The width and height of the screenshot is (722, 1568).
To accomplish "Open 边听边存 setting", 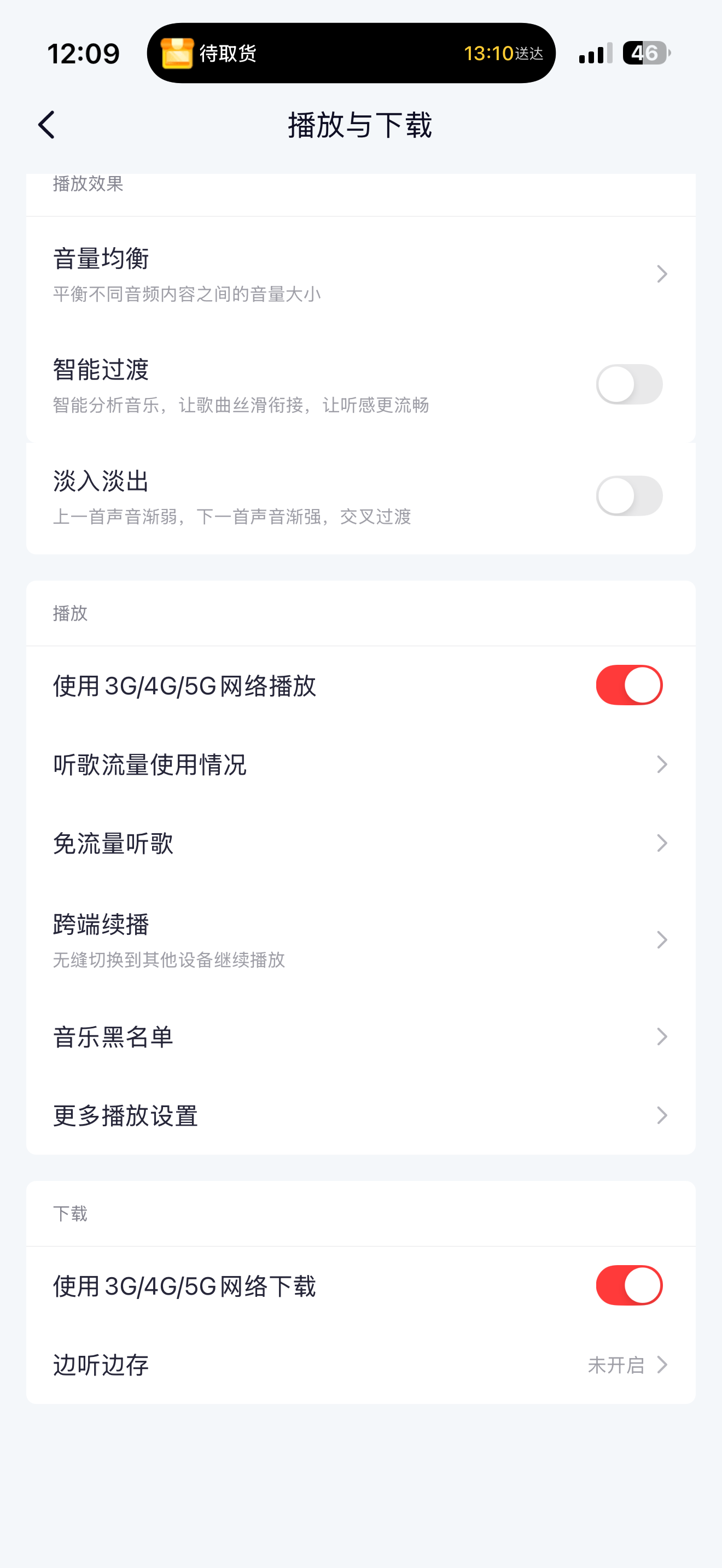I will 360,1365.
